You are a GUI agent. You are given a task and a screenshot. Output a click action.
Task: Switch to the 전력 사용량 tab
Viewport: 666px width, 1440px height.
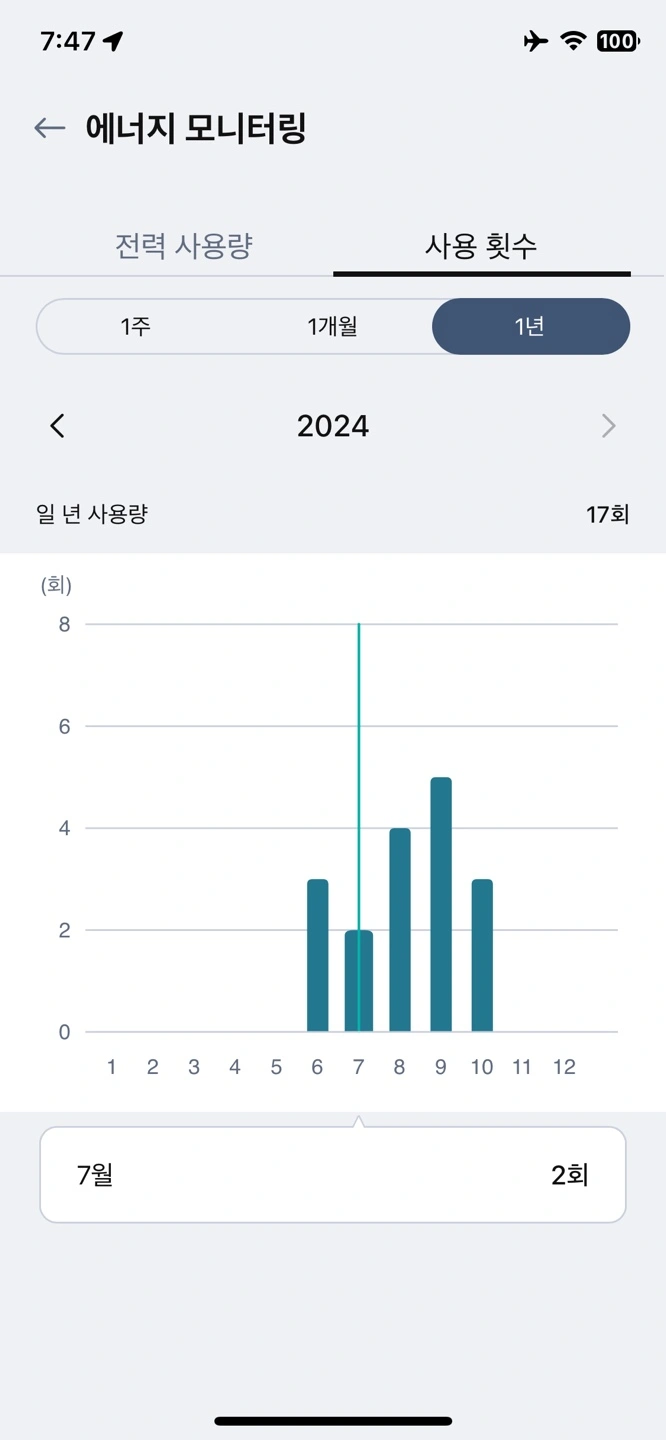tap(183, 246)
